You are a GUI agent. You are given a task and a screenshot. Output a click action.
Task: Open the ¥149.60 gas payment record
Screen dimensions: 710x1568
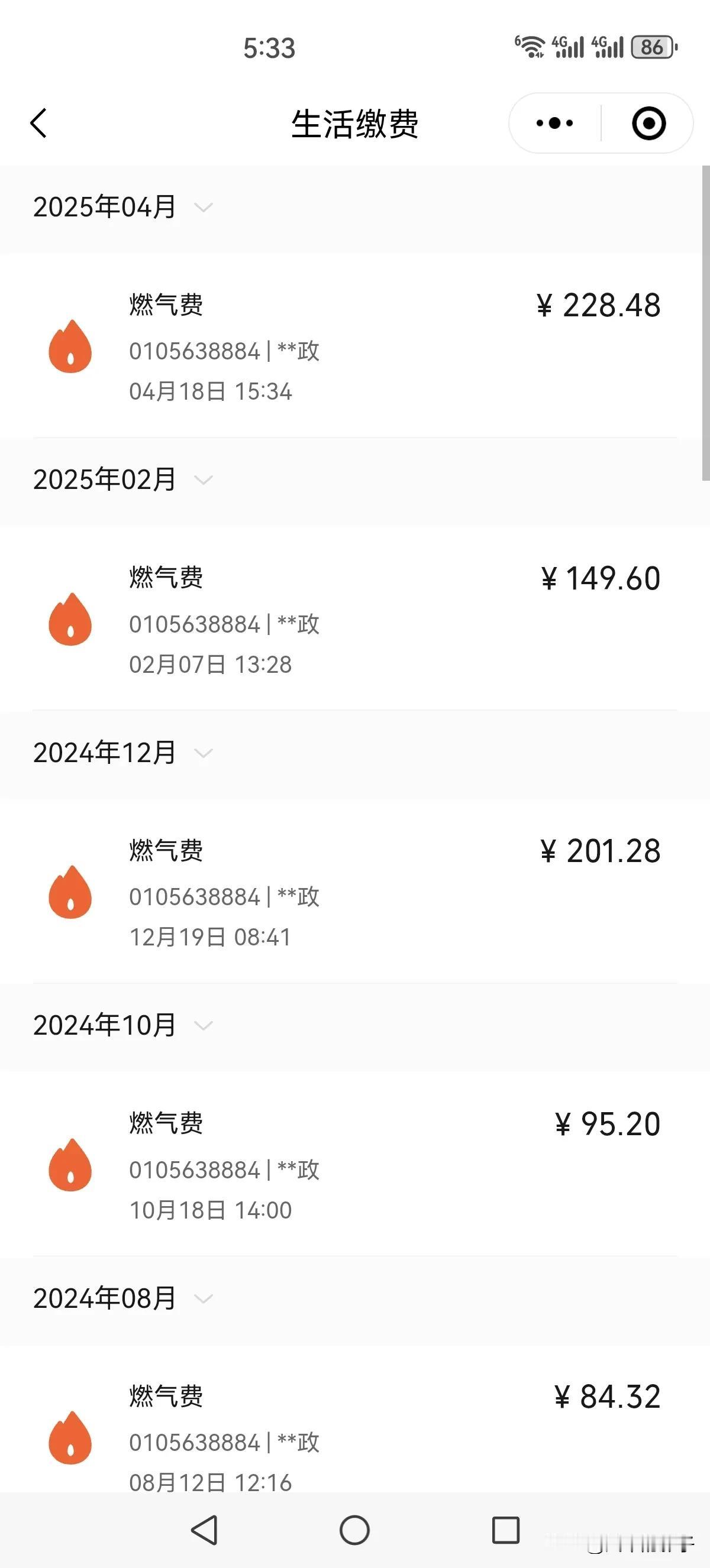pyautogui.click(x=355, y=618)
